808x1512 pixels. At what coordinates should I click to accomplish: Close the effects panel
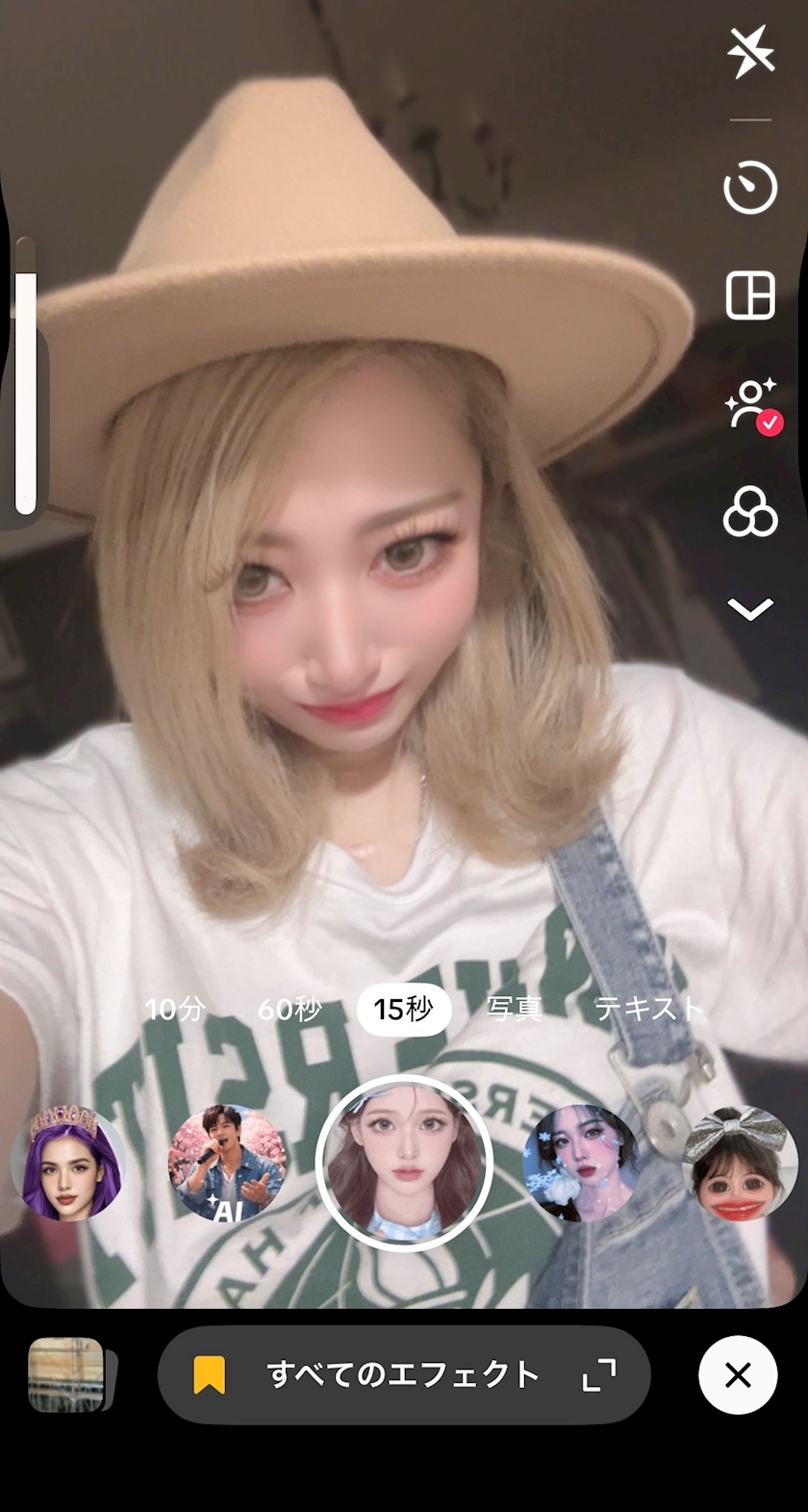[738, 1374]
